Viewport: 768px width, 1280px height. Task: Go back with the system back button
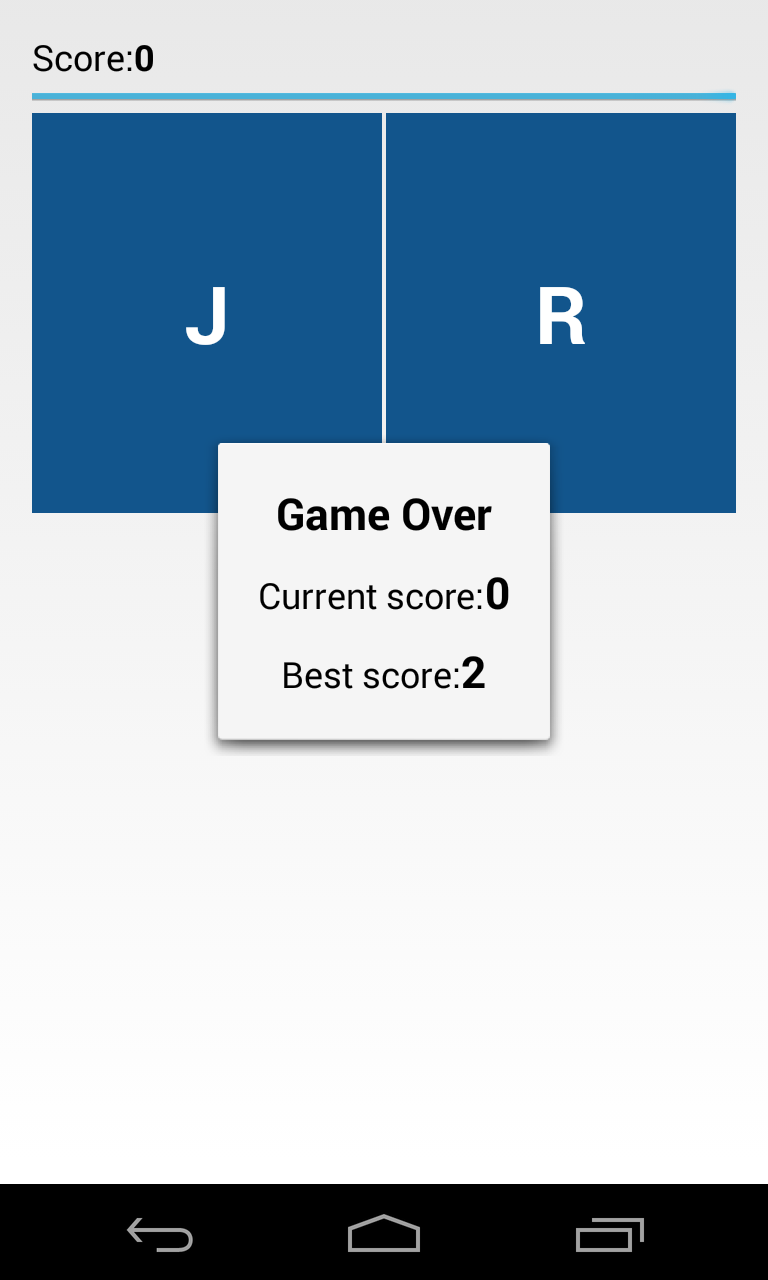(160, 1234)
